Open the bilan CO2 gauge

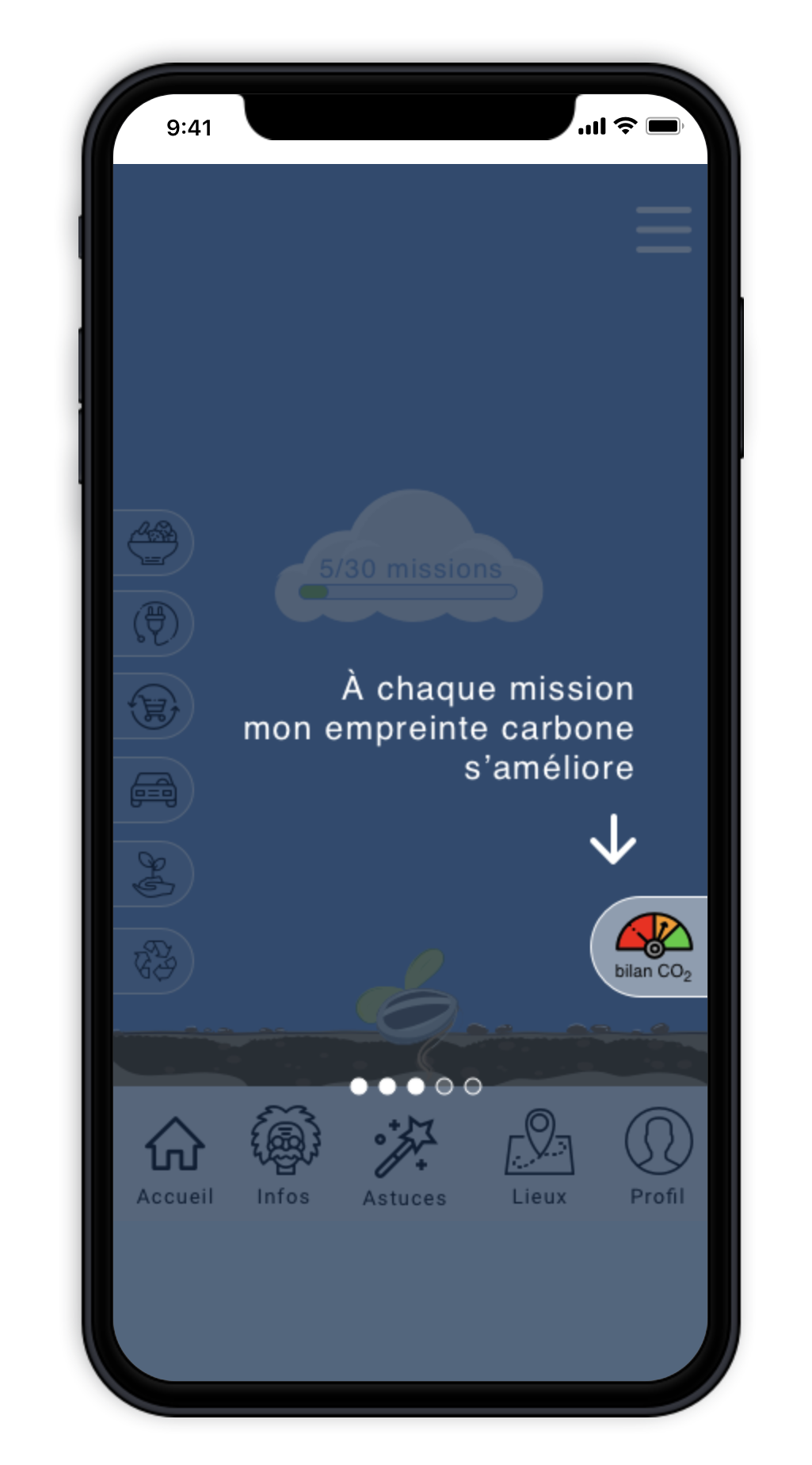coord(650,947)
